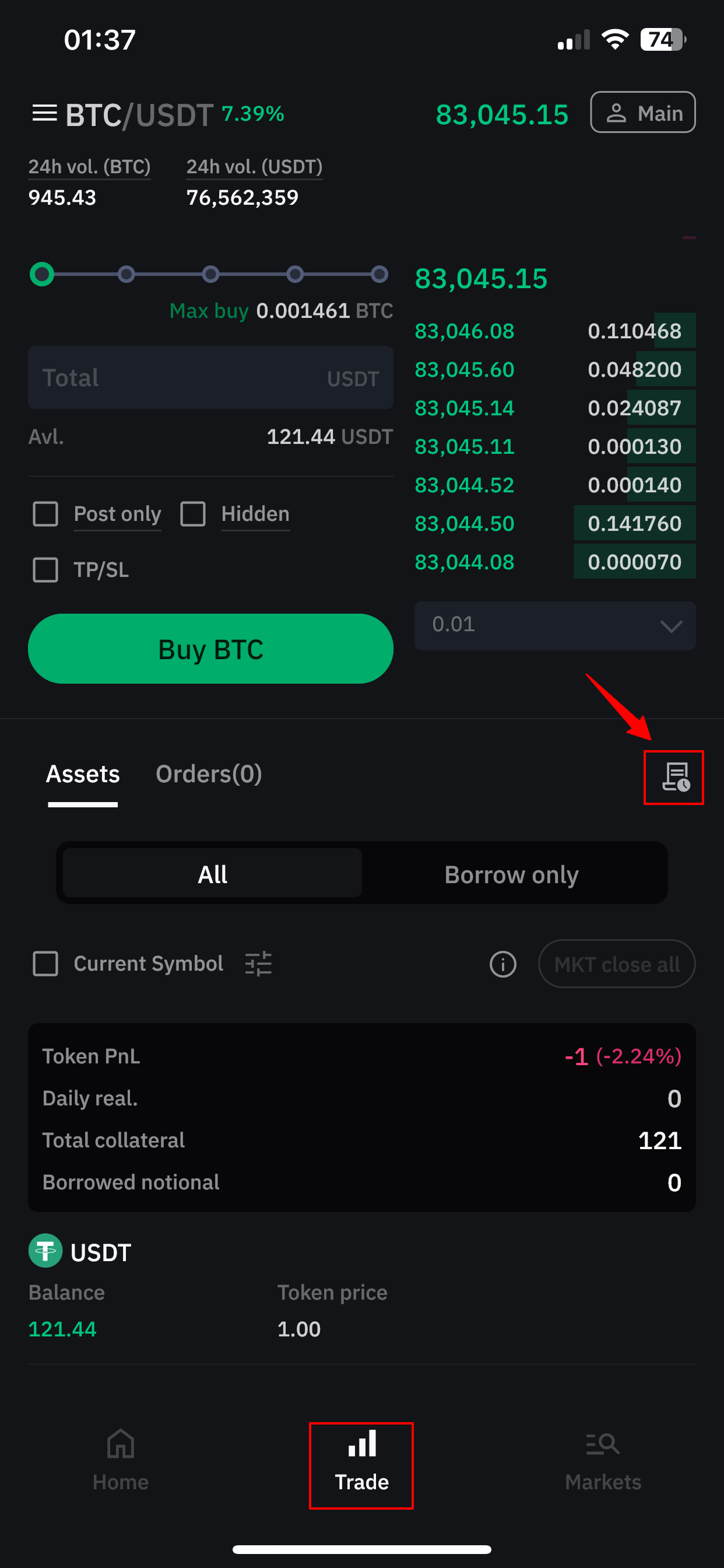Image resolution: width=724 pixels, height=1568 pixels.
Task: Go to the Home tab
Action: pos(121,1461)
